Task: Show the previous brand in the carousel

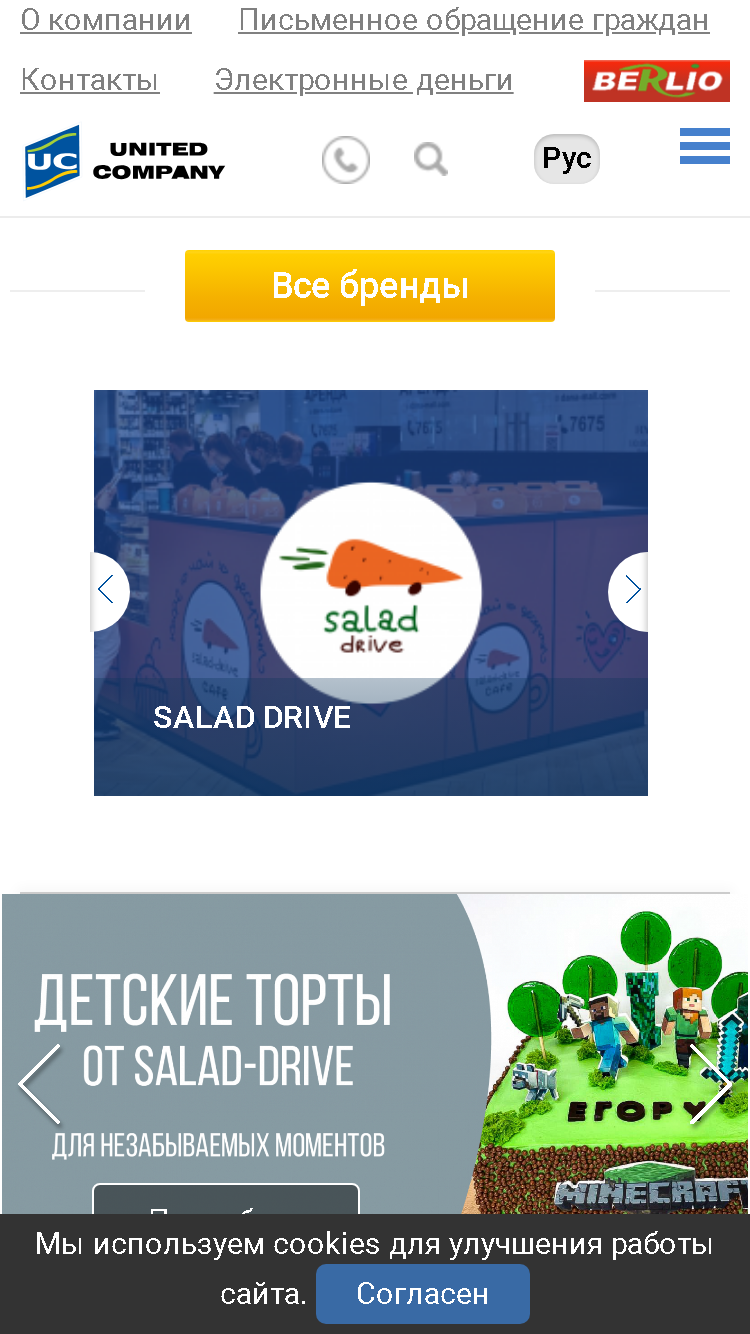Action: 109,591
